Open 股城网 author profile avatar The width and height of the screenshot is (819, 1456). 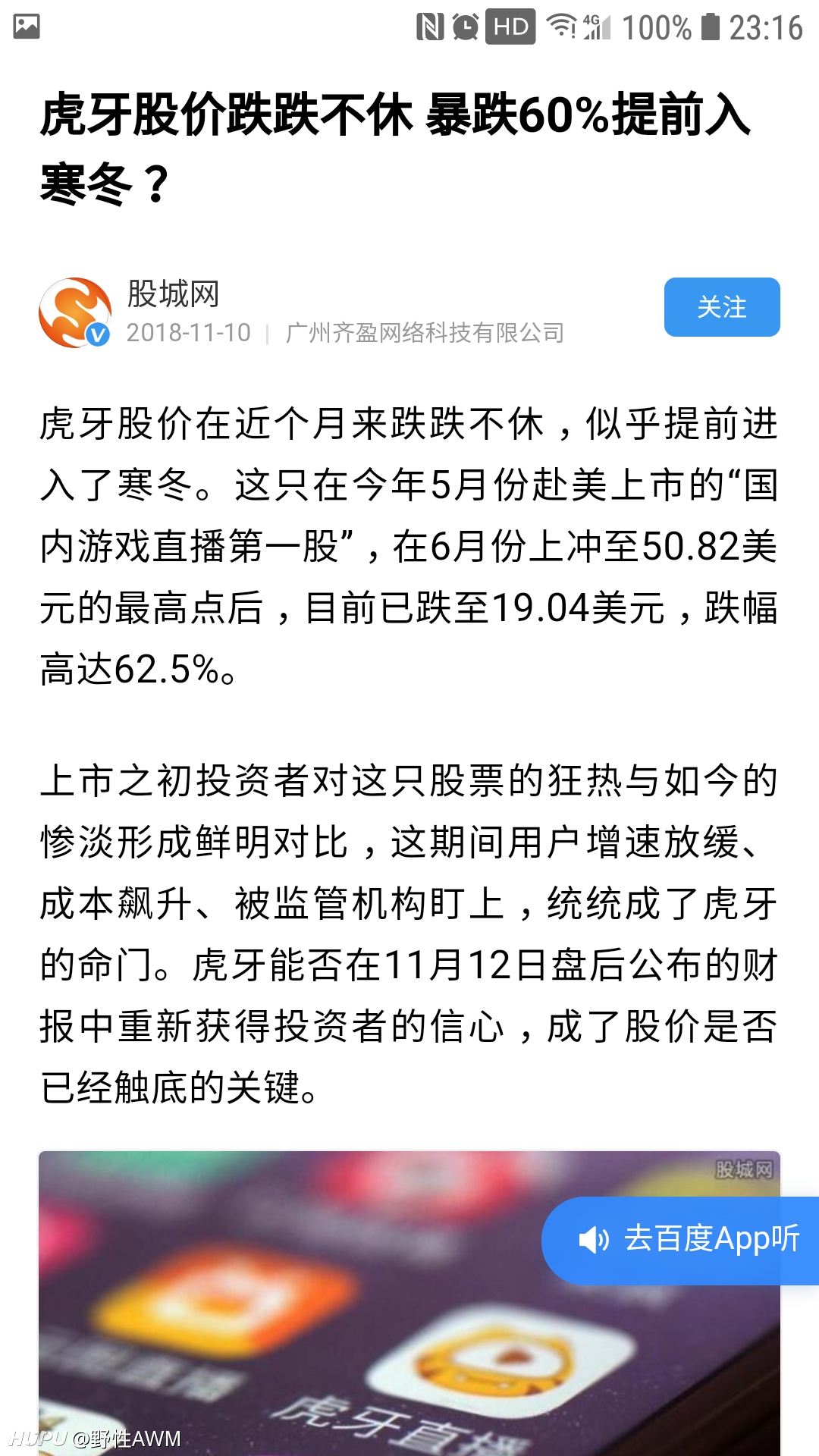tap(75, 312)
